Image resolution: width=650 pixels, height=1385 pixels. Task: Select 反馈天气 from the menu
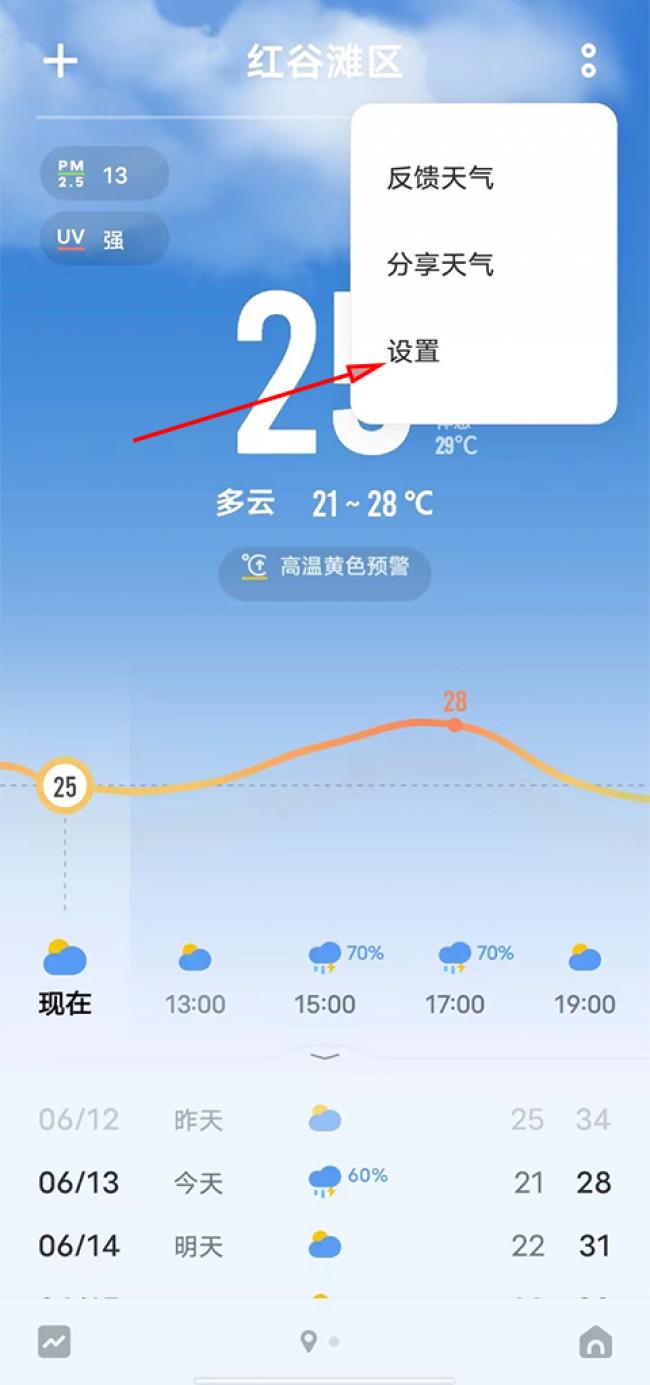(440, 178)
